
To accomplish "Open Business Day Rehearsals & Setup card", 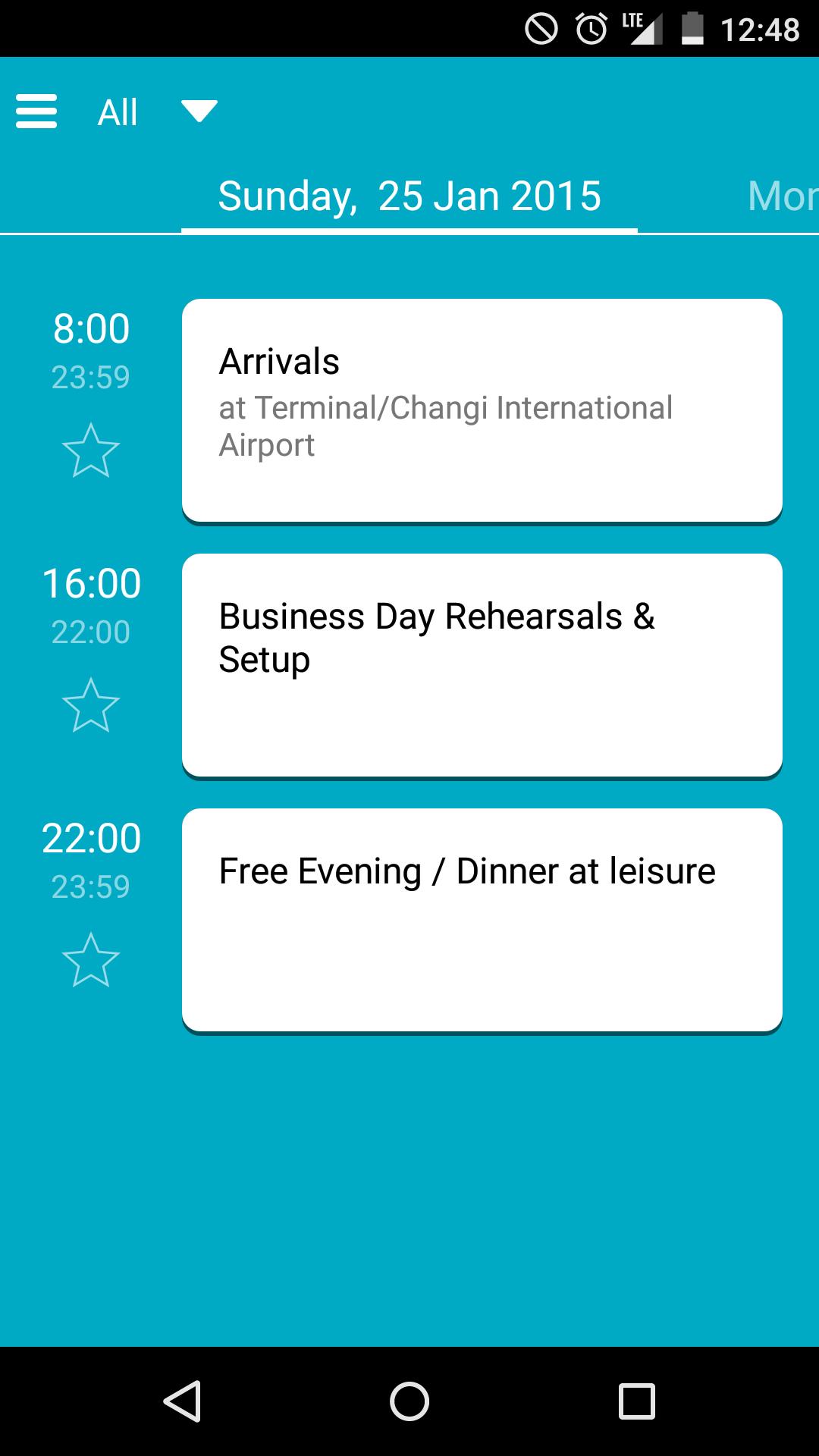I will point(482,664).
